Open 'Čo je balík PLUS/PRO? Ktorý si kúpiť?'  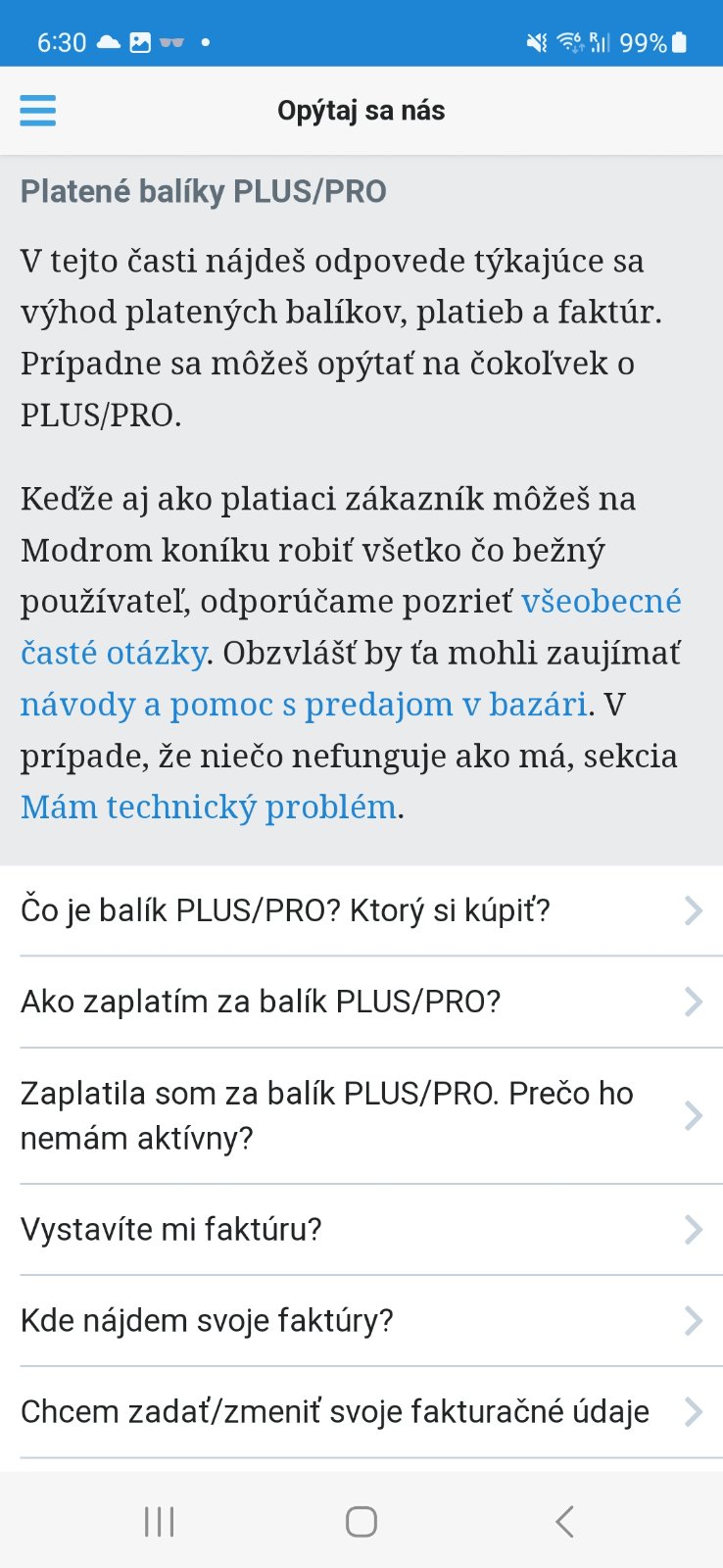click(x=361, y=910)
